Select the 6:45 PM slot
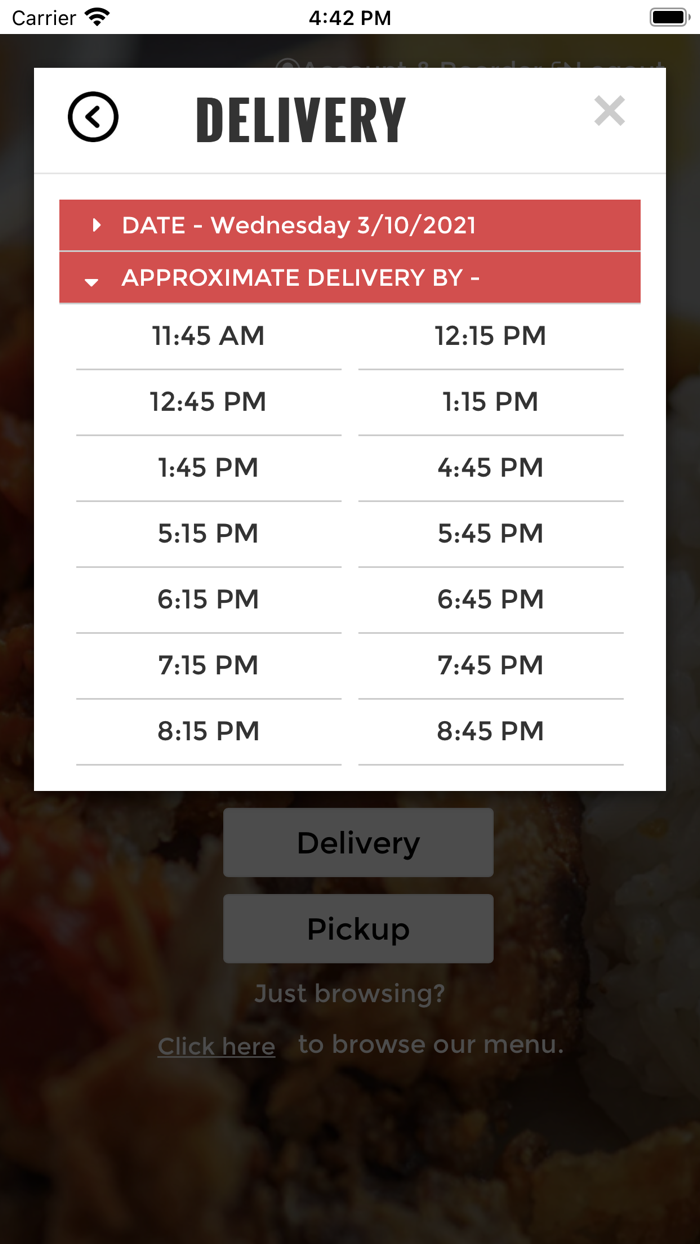 (x=490, y=600)
